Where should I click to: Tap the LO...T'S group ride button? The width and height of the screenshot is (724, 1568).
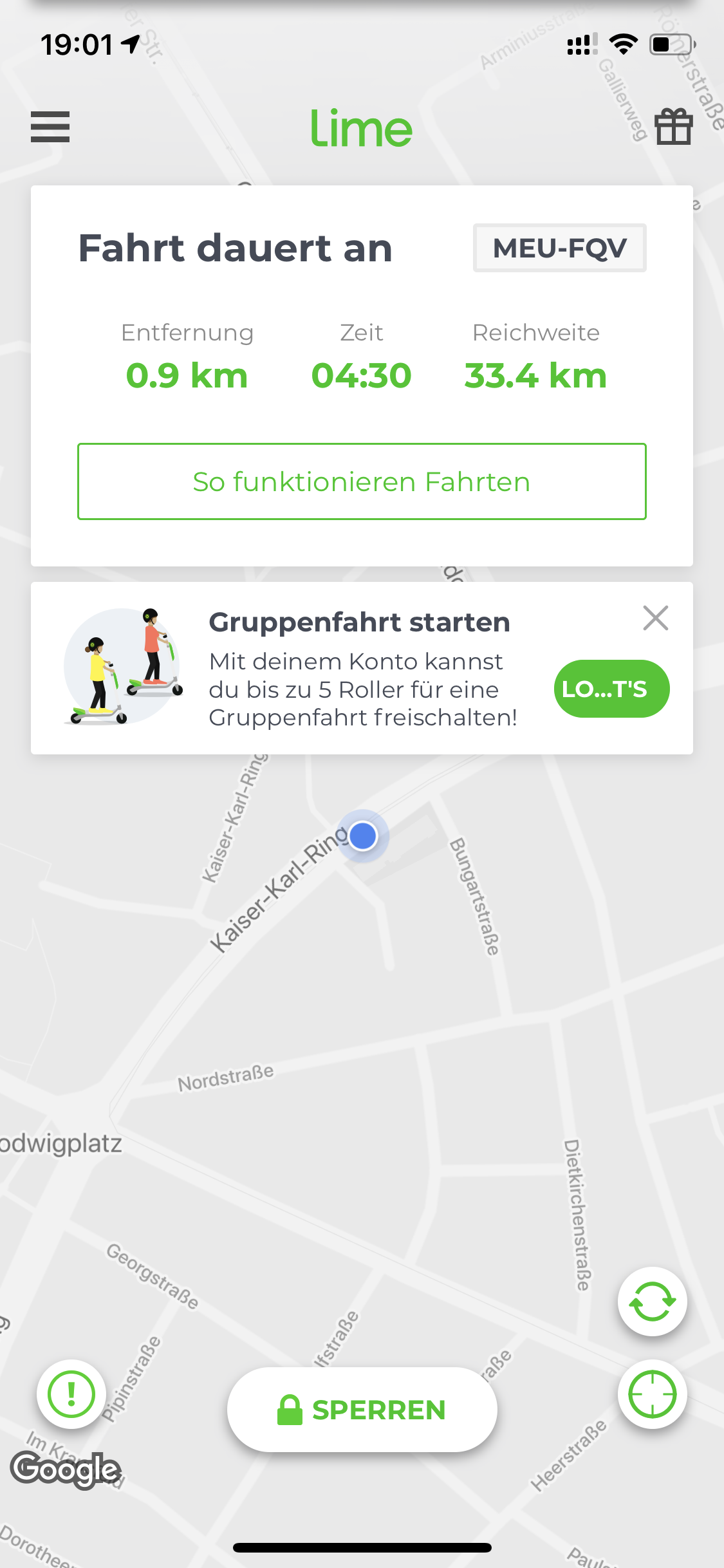tap(611, 689)
